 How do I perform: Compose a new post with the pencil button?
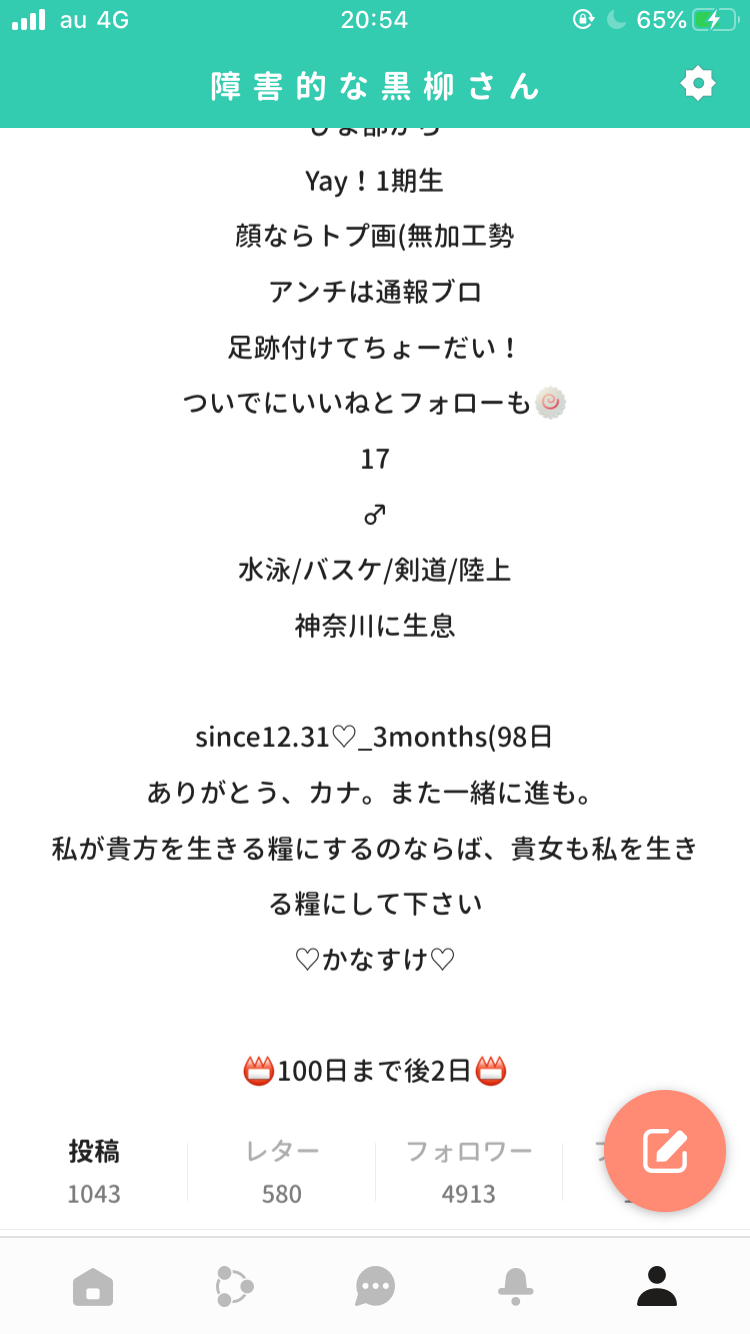click(x=665, y=1151)
